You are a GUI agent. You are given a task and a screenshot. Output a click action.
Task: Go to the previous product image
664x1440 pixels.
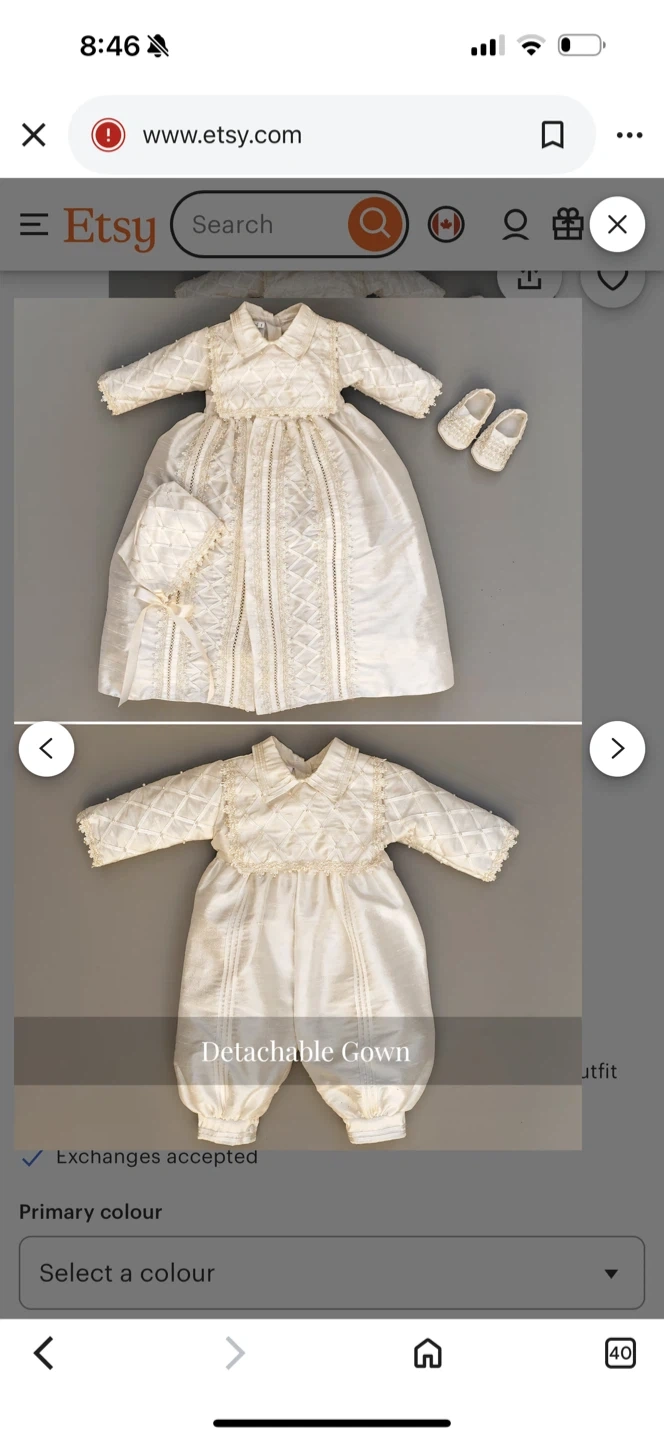pyautogui.click(x=46, y=748)
